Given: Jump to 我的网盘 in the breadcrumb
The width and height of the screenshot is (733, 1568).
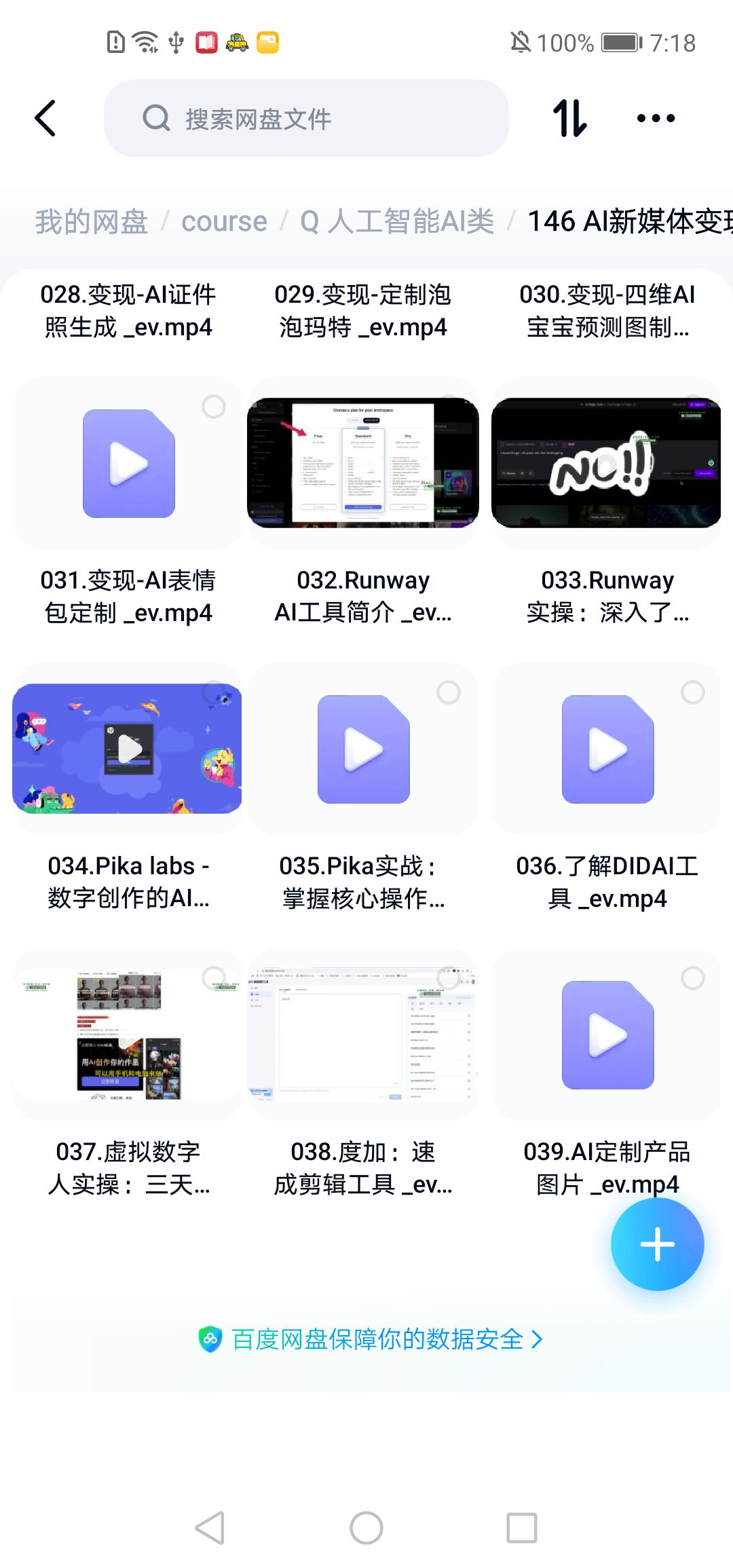Looking at the screenshot, I should coord(92,222).
